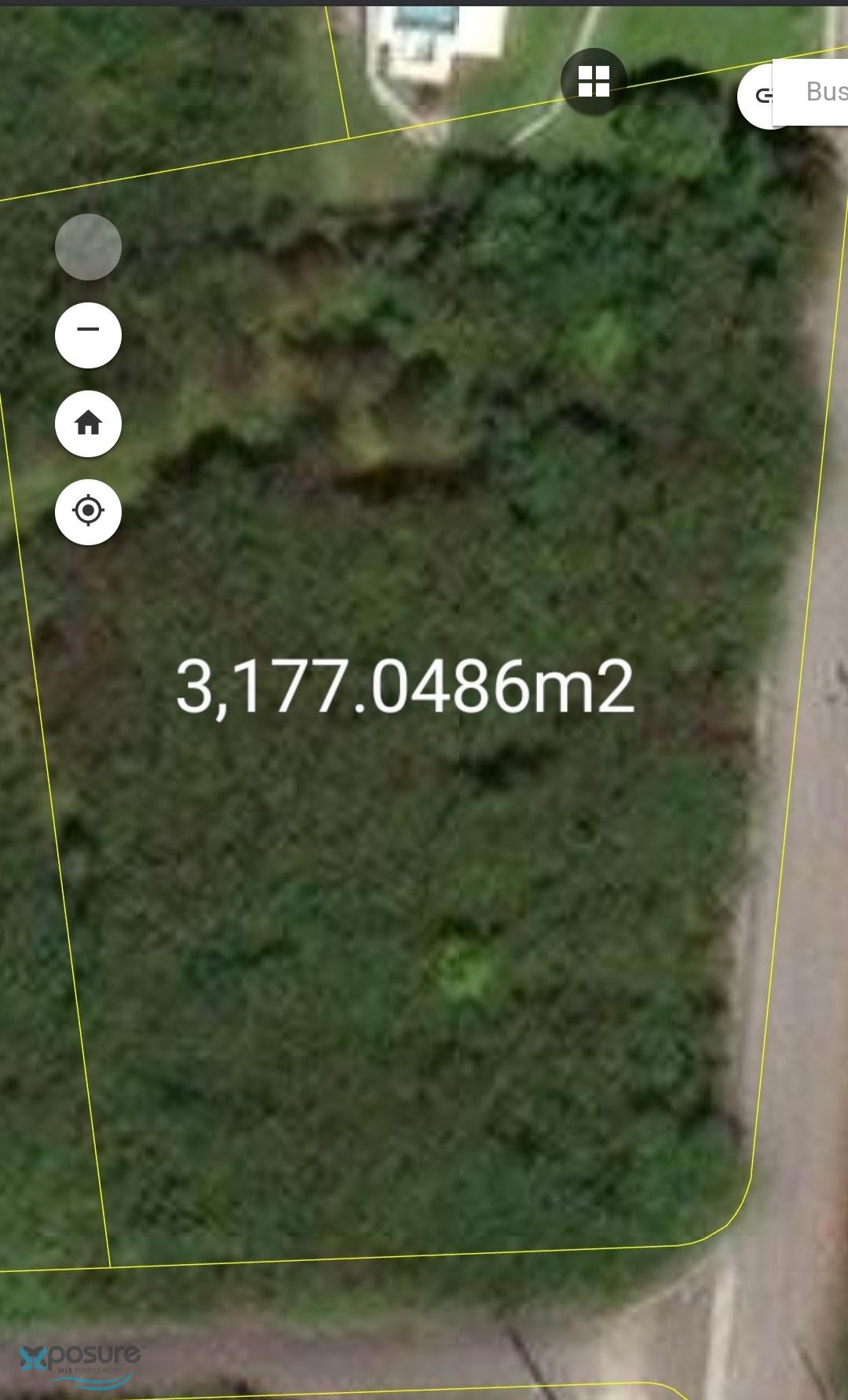Zoom out the map with the minus button
848x1400 pixels.
pyautogui.click(x=88, y=335)
